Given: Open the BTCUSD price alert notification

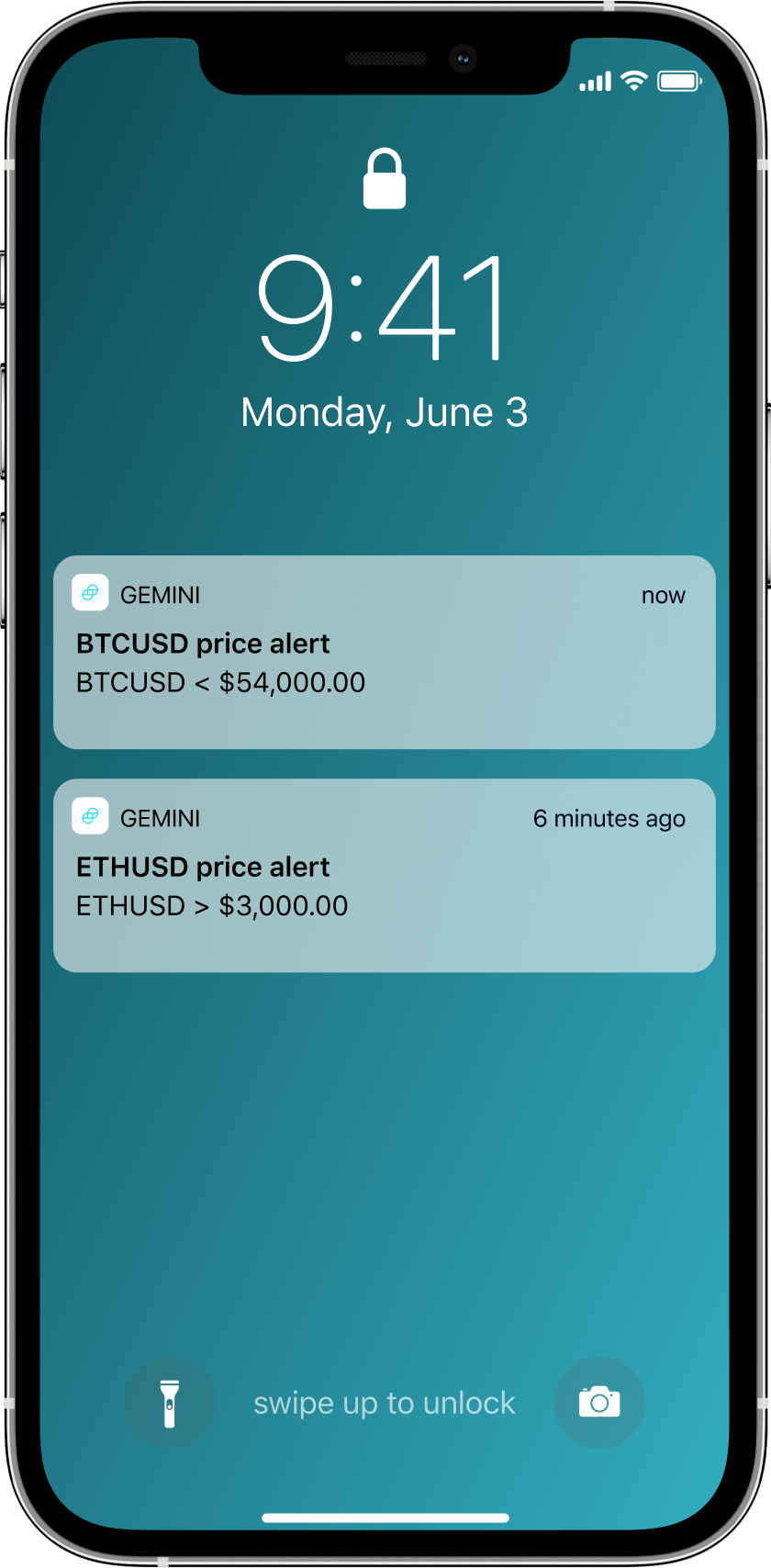Looking at the screenshot, I should point(385,652).
